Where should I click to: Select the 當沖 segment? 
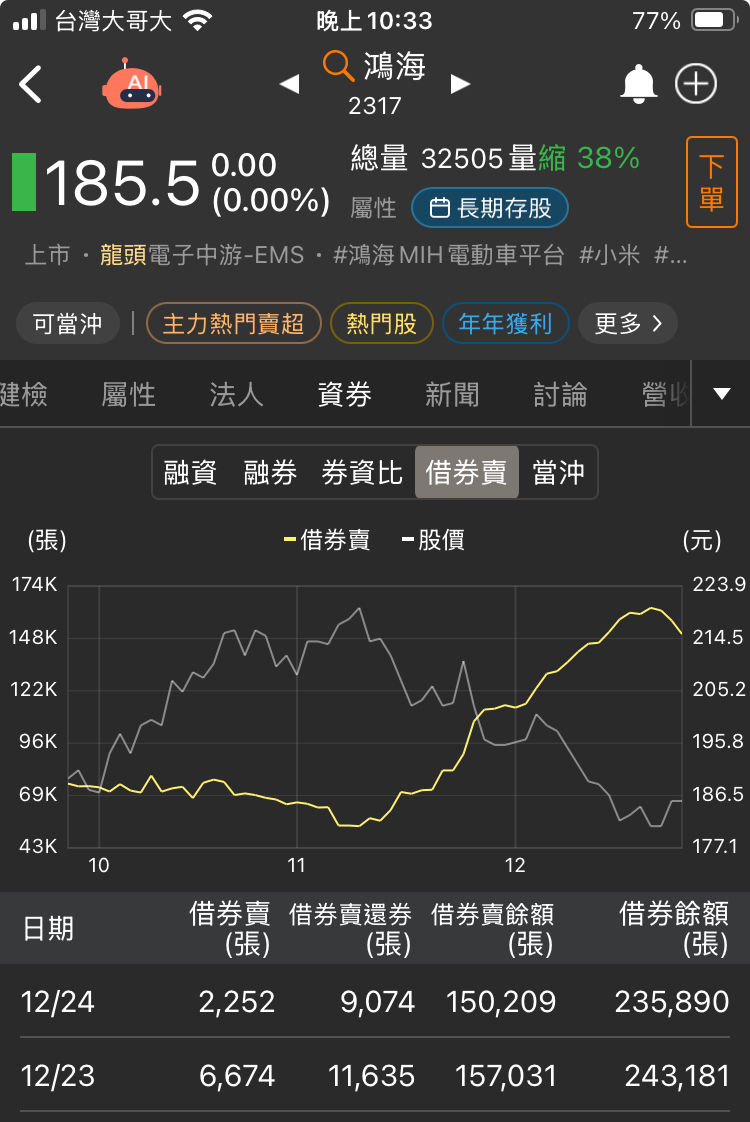tap(558, 472)
